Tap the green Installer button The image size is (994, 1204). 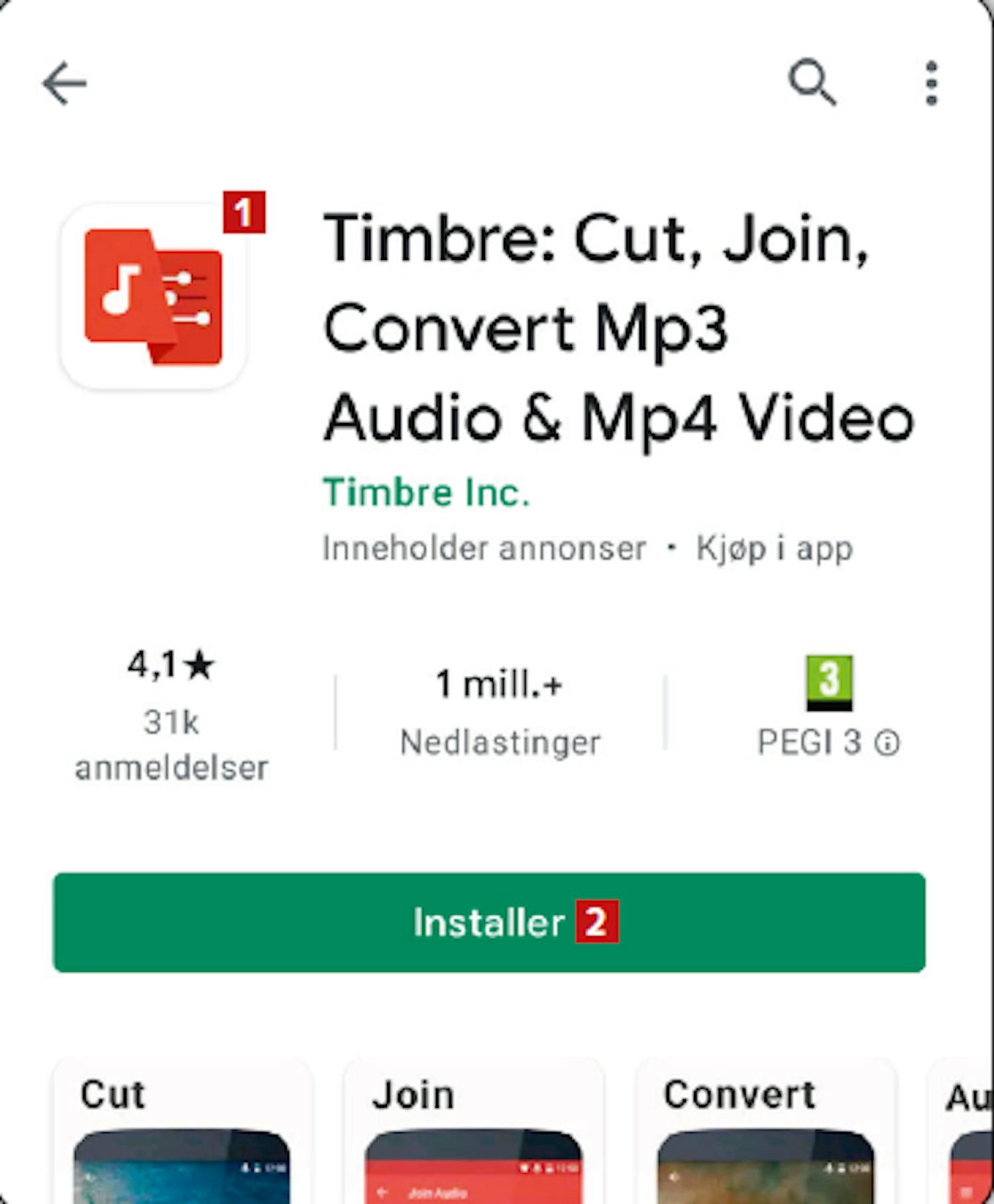point(489,922)
